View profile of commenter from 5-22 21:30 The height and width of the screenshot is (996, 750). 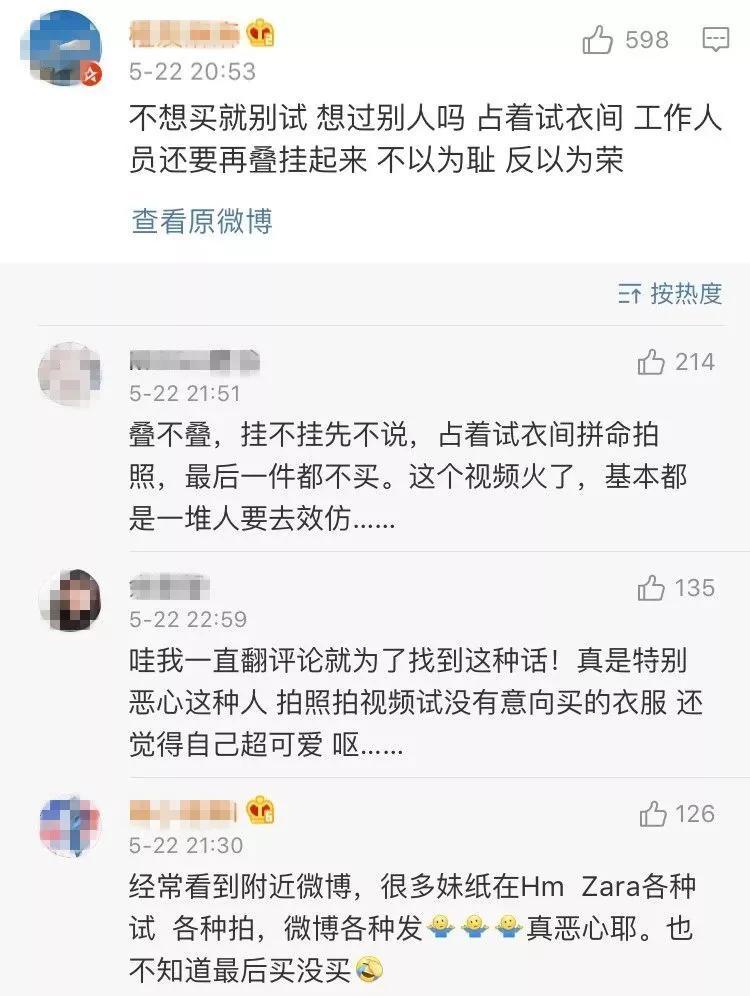coord(69,826)
